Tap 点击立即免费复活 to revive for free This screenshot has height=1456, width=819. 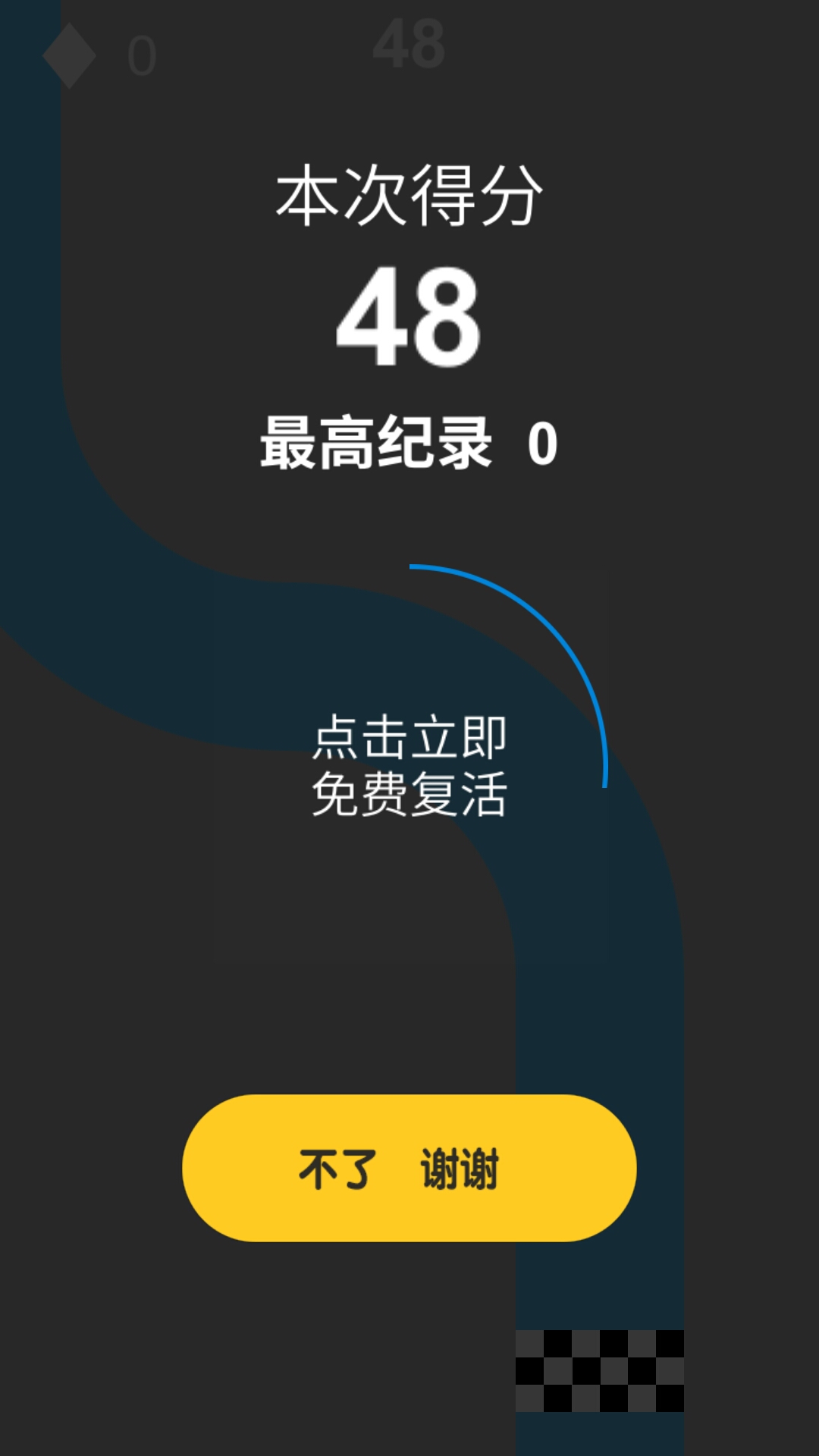pos(409,766)
